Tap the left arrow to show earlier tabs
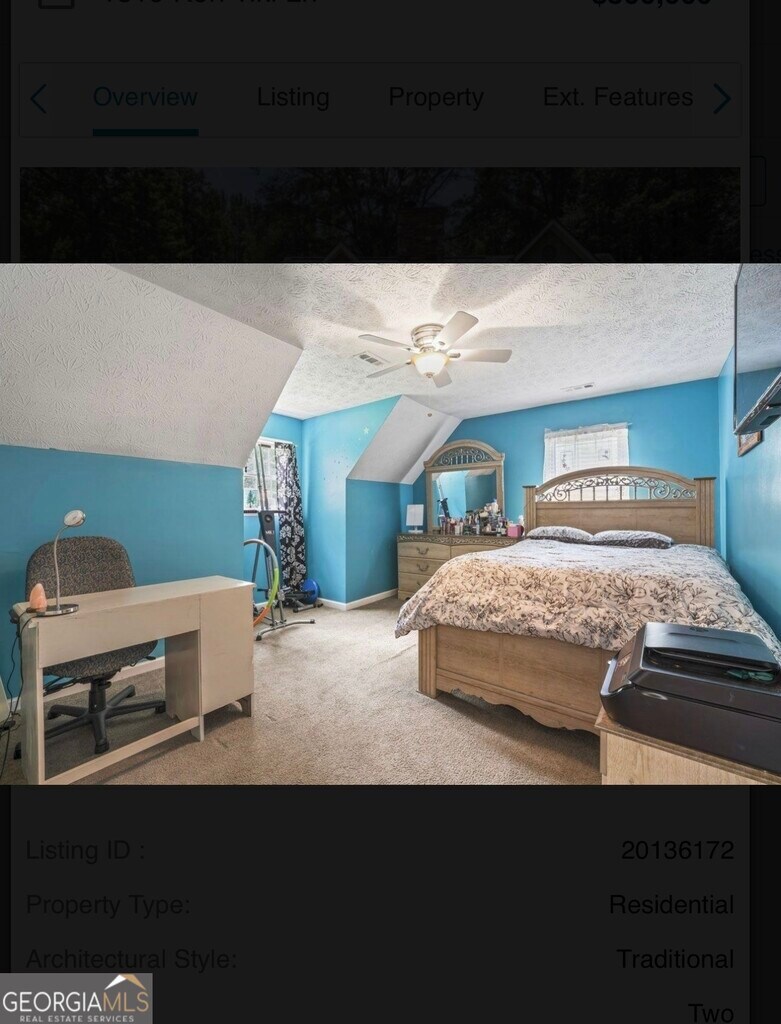The width and height of the screenshot is (781, 1024). tap(38, 99)
